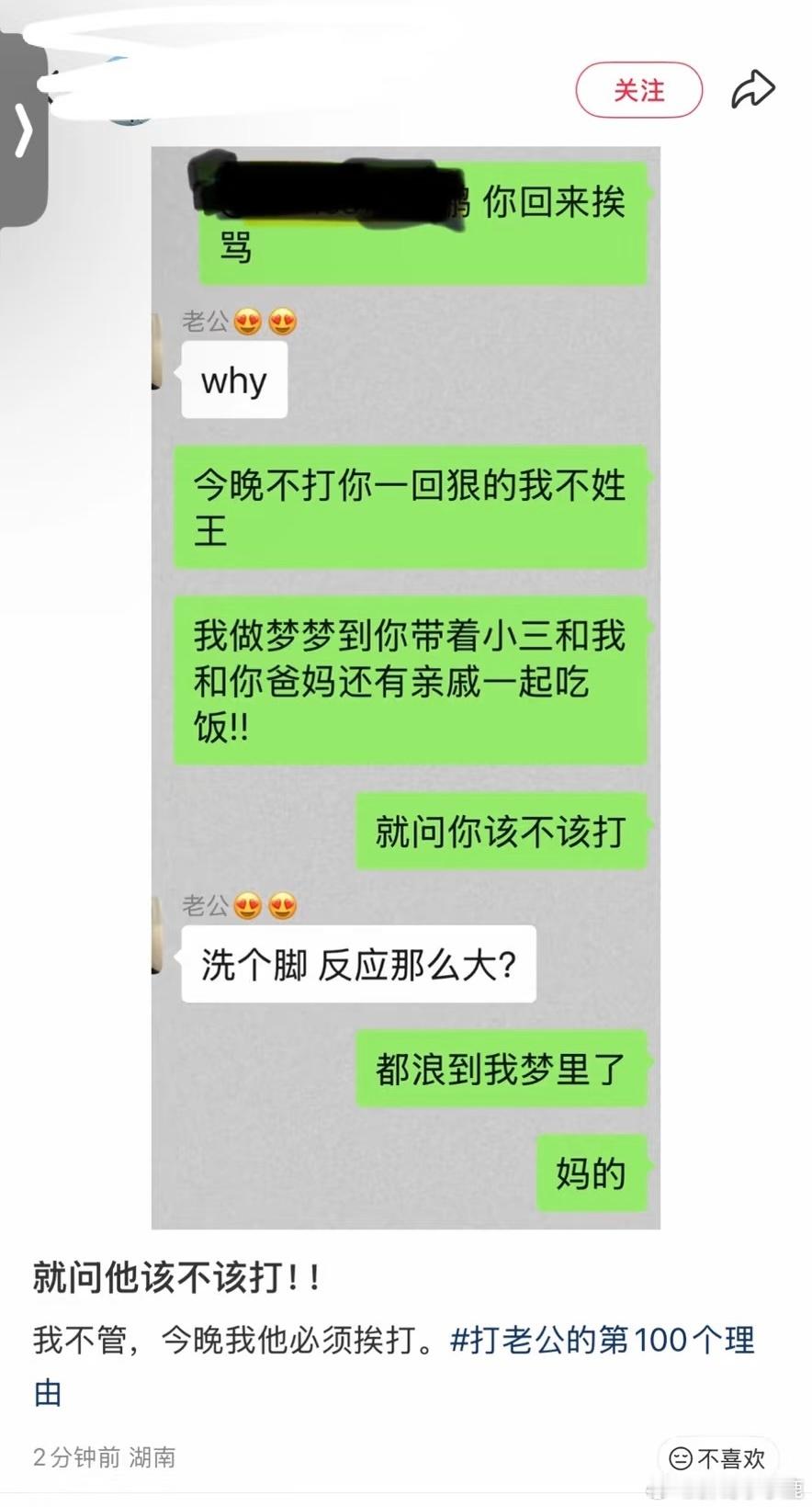Share this post via arrow icon
This screenshot has height=1507, width=812.
[x=753, y=90]
